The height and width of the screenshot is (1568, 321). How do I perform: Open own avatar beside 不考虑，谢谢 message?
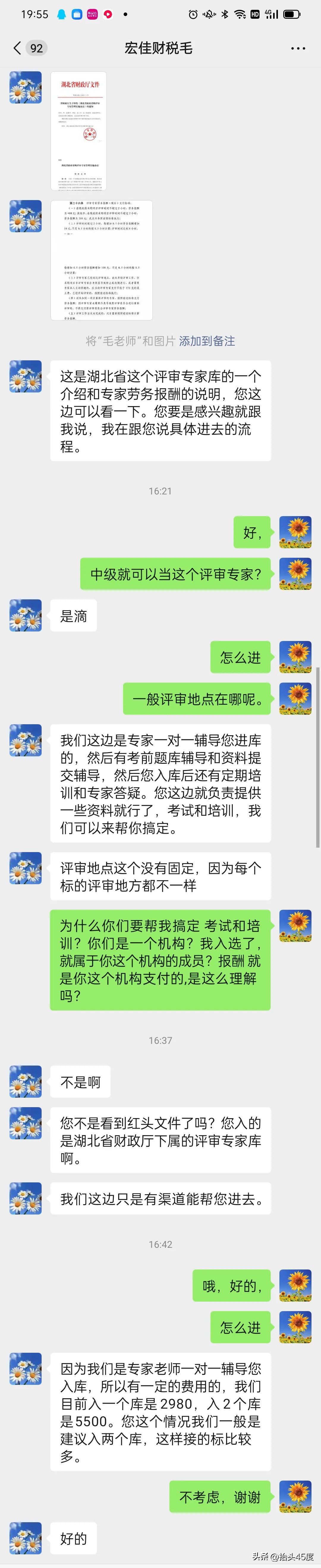[x=295, y=1497]
